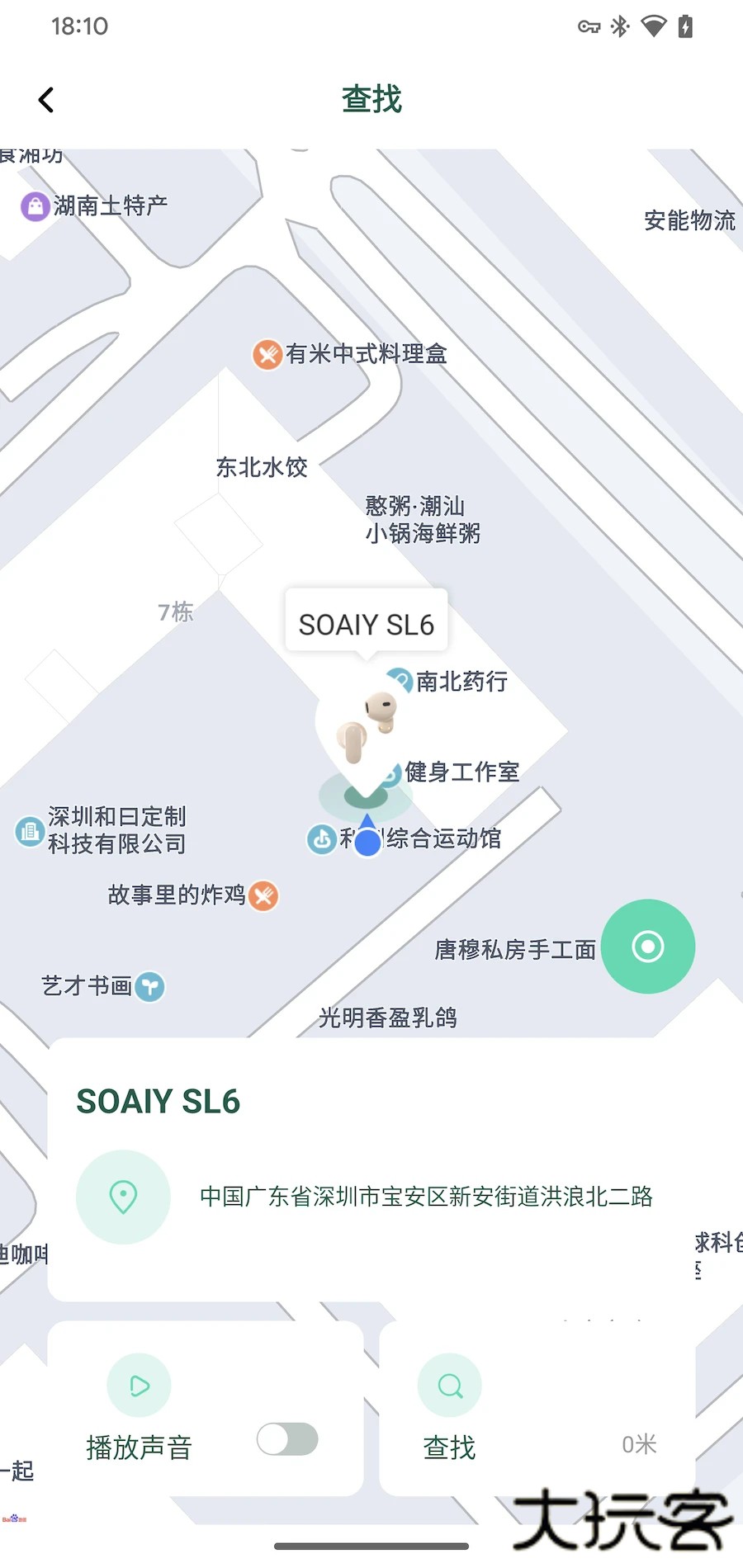The width and height of the screenshot is (743, 1568).
Task: Tap the SOAIY SL6 callout bubble
Action: click(x=366, y=623)
